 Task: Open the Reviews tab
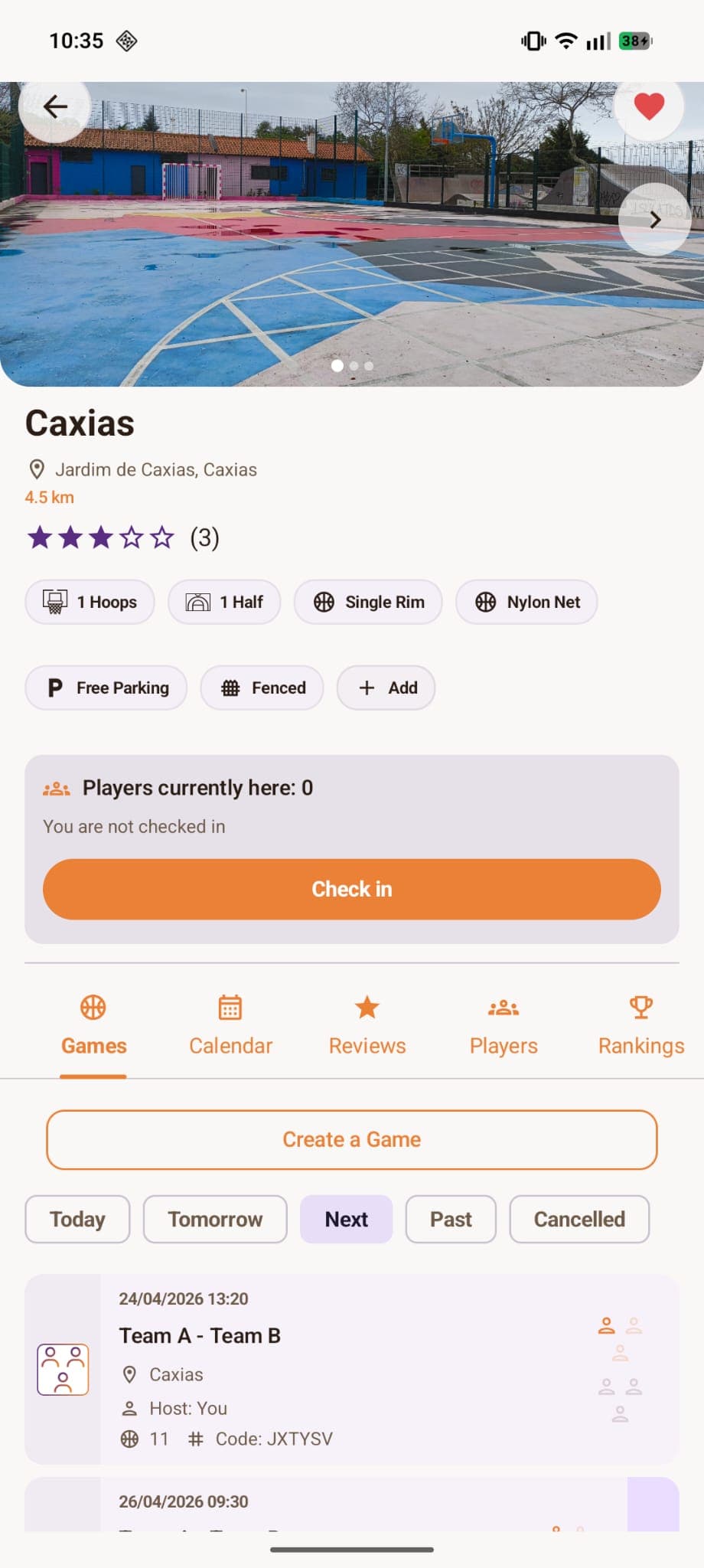point(367,1026)
